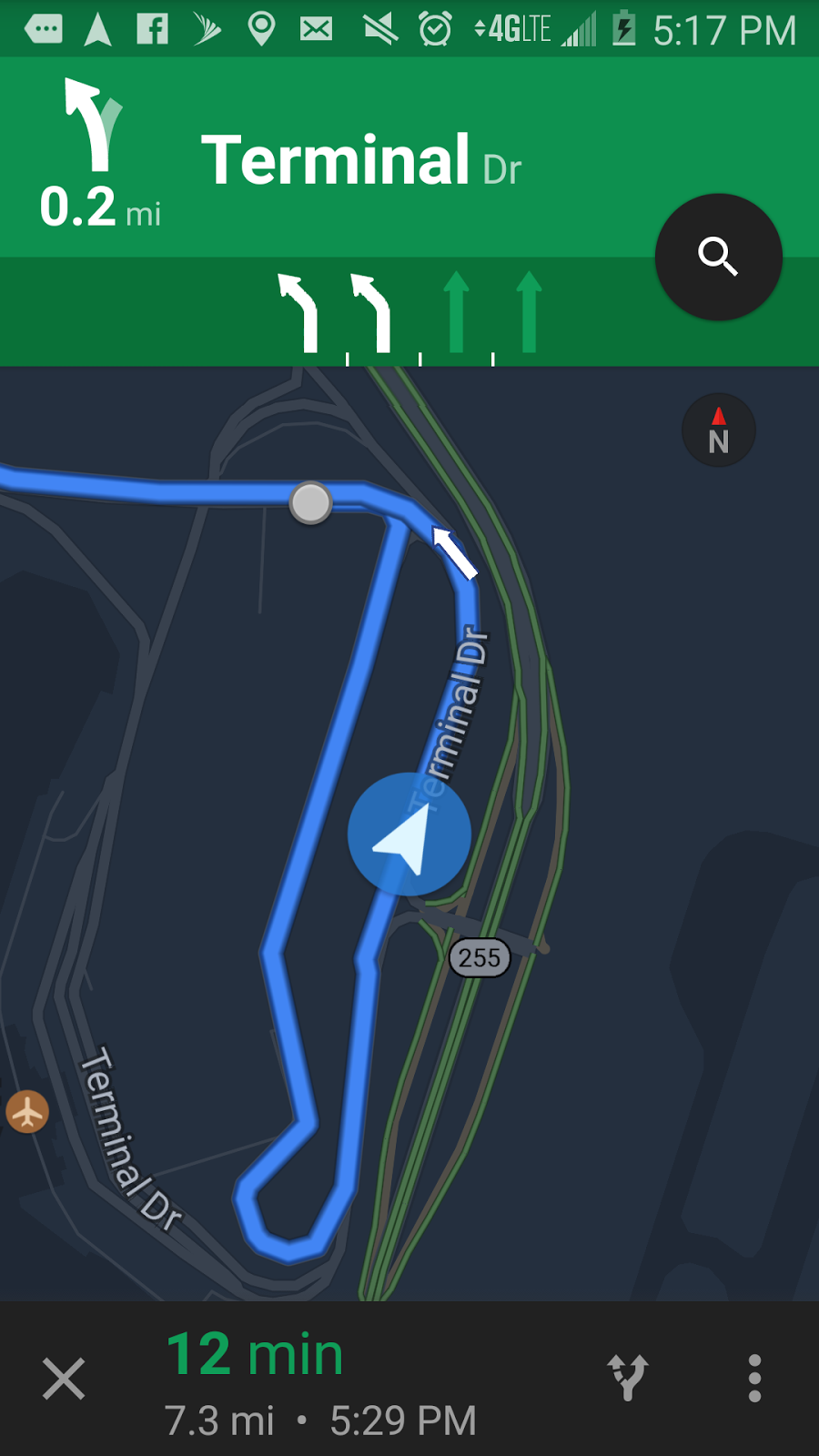
Task: Tap the Terminal Dr direction banner
Action: (x=360, y=160)
